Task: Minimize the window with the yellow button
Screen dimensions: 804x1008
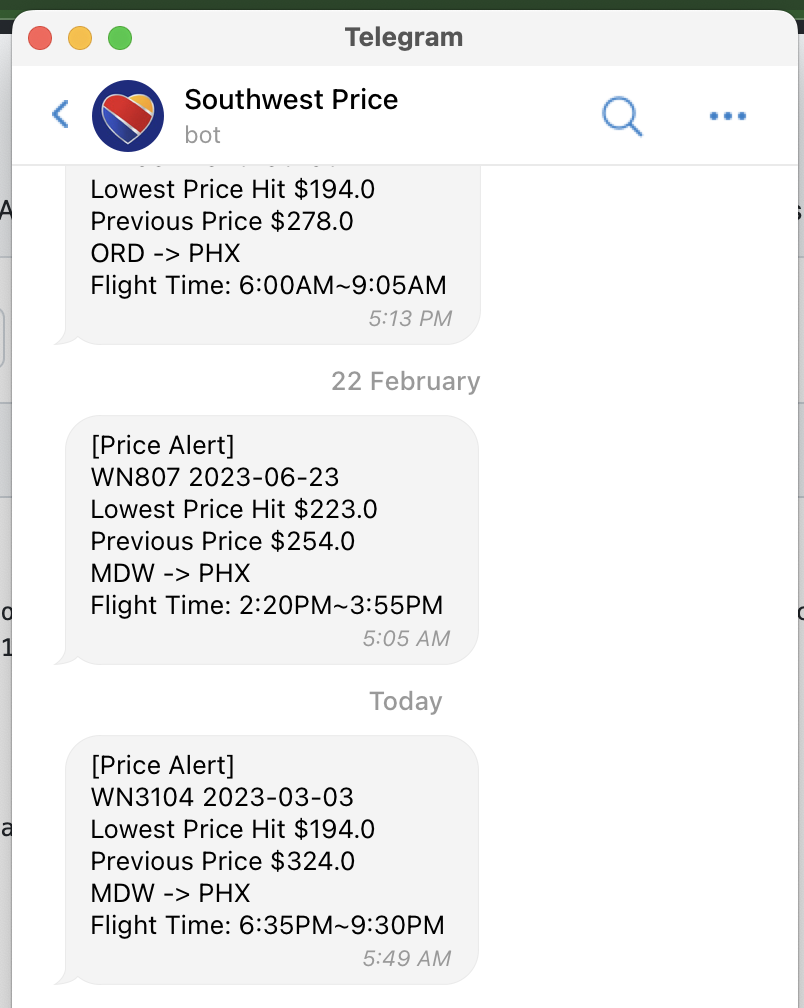Action: (x=80, y=39)
